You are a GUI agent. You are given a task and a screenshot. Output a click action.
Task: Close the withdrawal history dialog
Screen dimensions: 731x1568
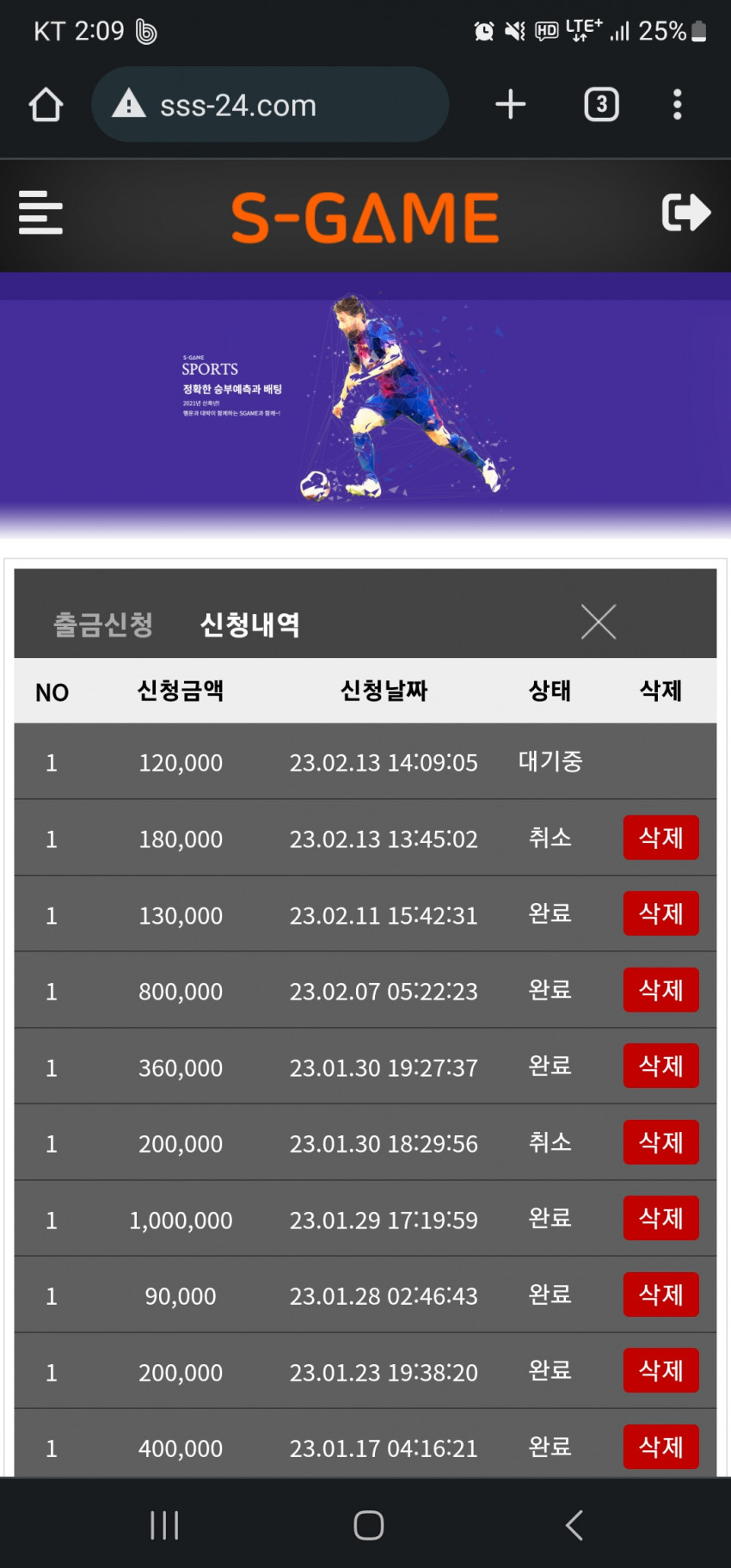(598, 621)
